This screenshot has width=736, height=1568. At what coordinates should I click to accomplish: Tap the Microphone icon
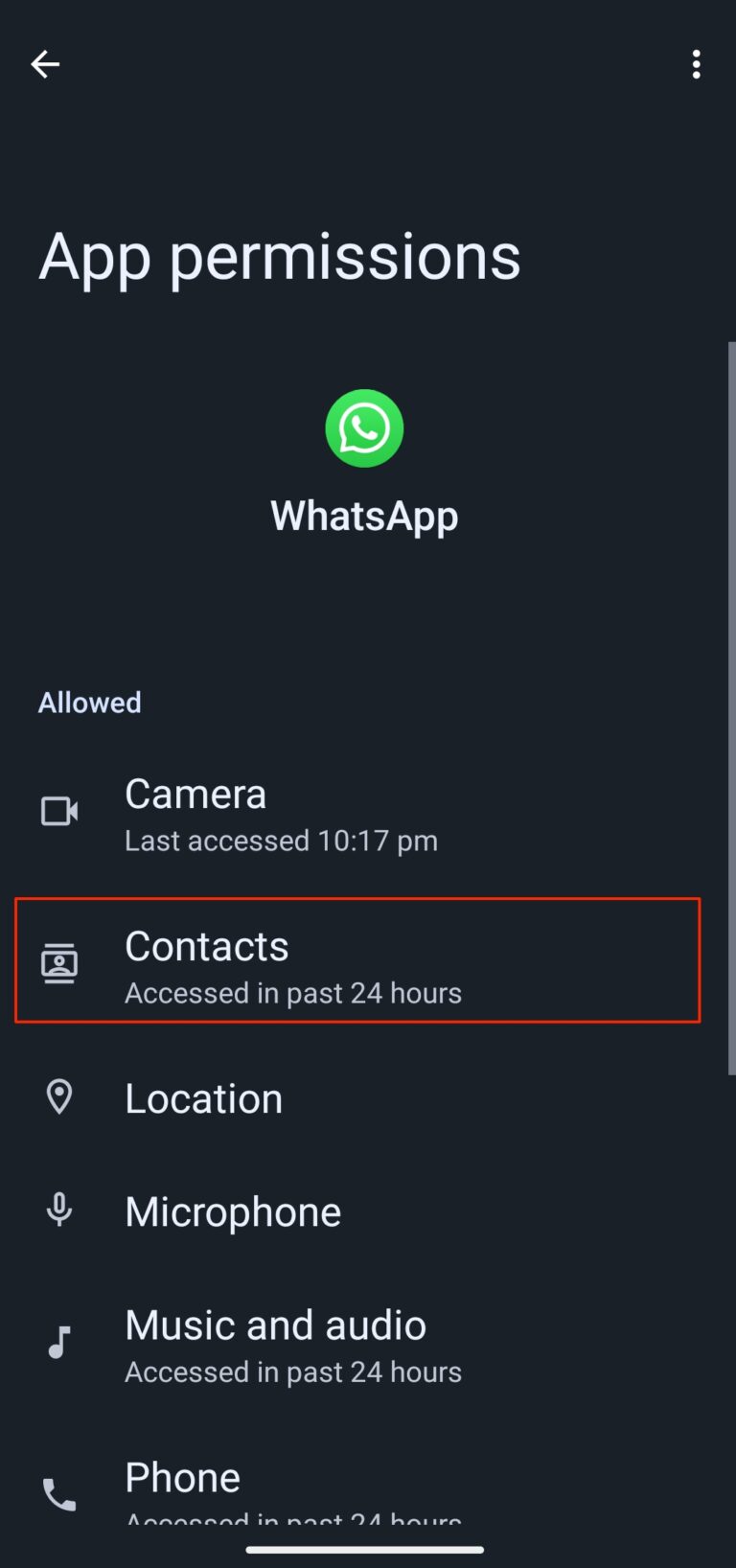coord(59,1211)
